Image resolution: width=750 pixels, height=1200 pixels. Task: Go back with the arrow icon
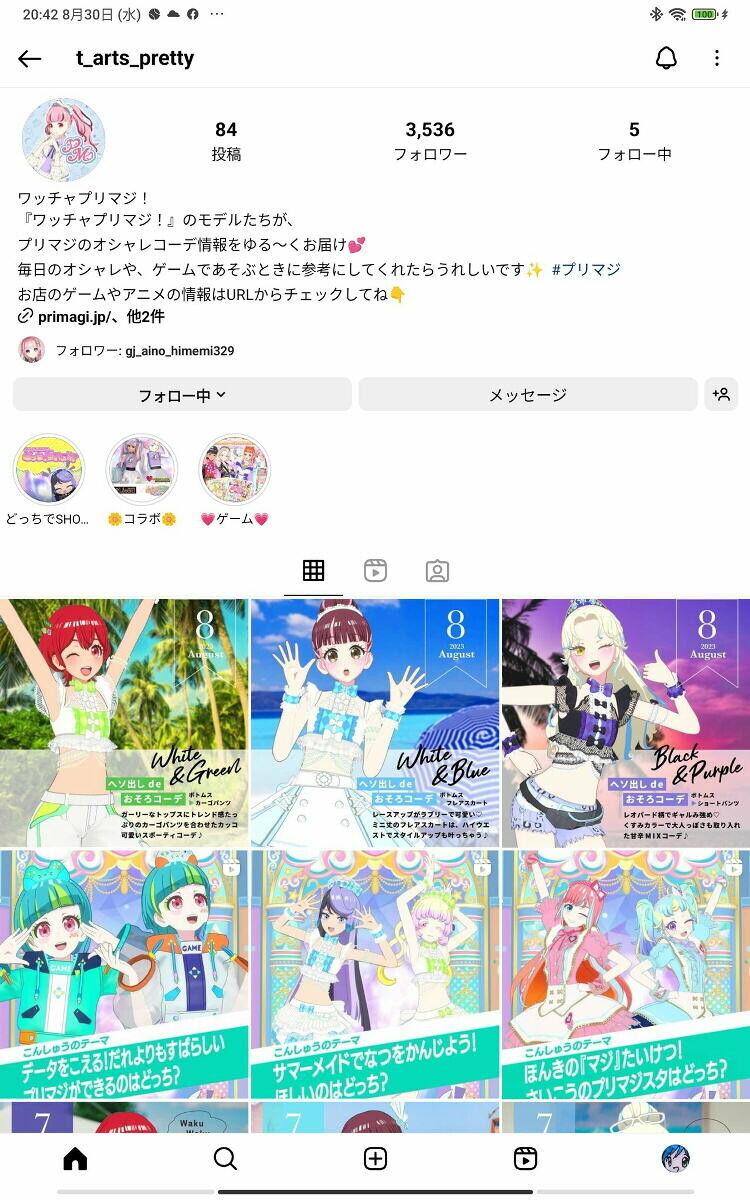tap(29, 59)
